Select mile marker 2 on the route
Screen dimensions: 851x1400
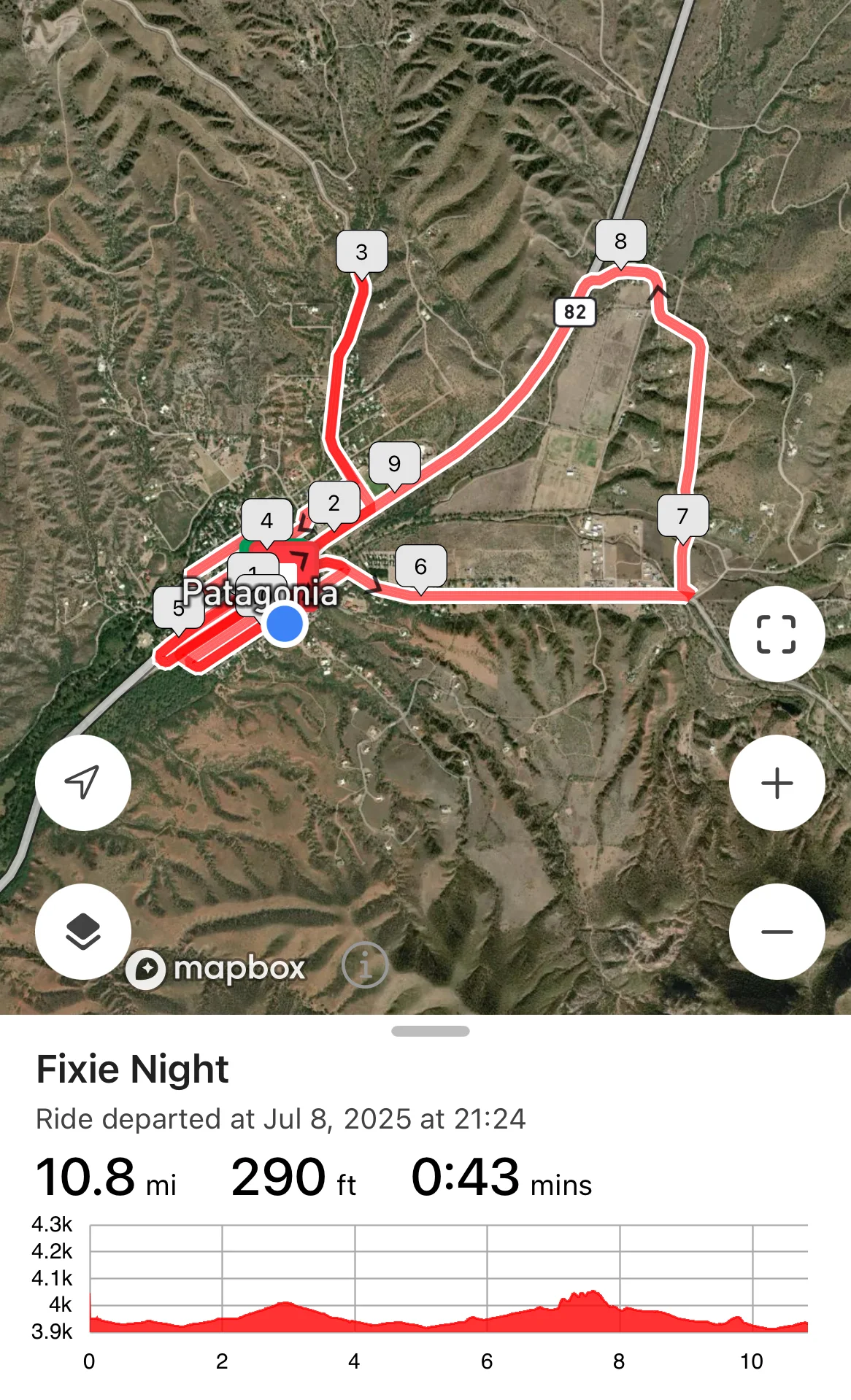334,503
